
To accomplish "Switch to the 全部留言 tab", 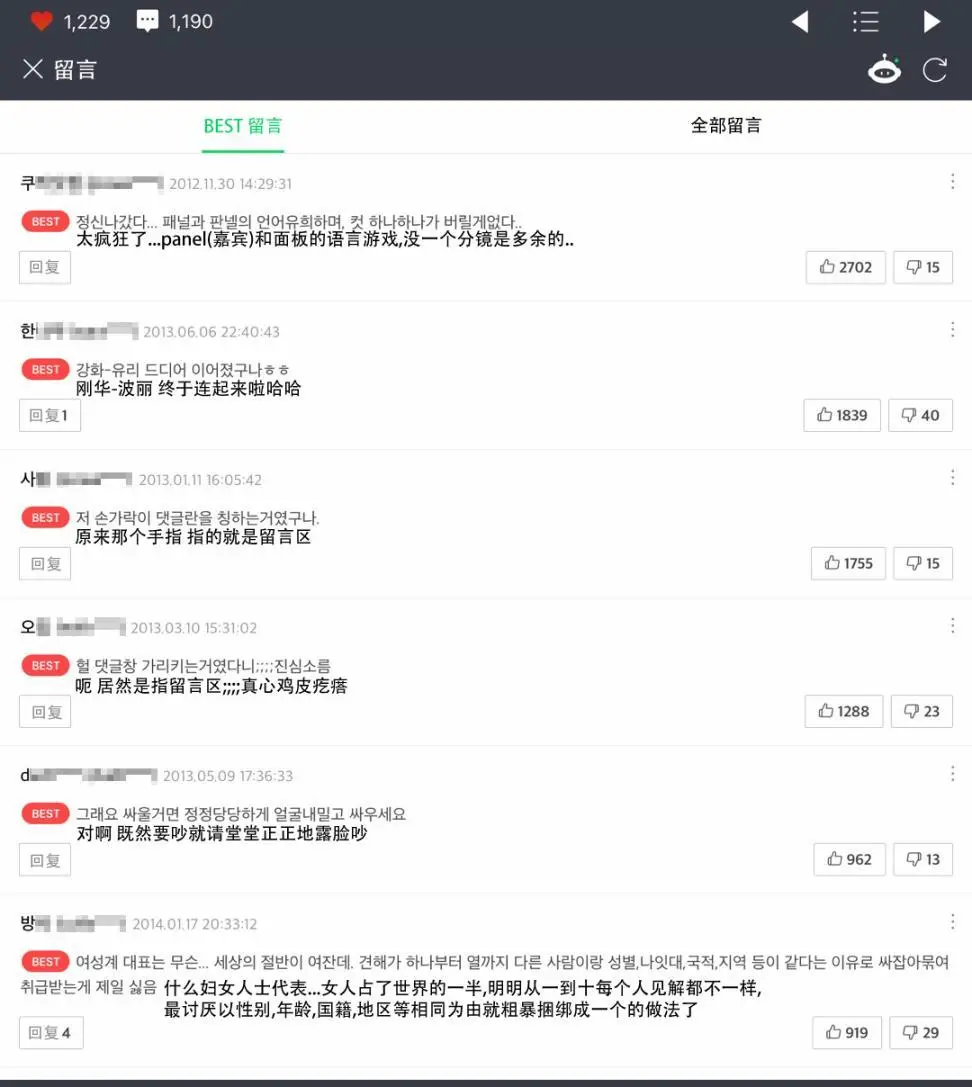I will (726, 126).
